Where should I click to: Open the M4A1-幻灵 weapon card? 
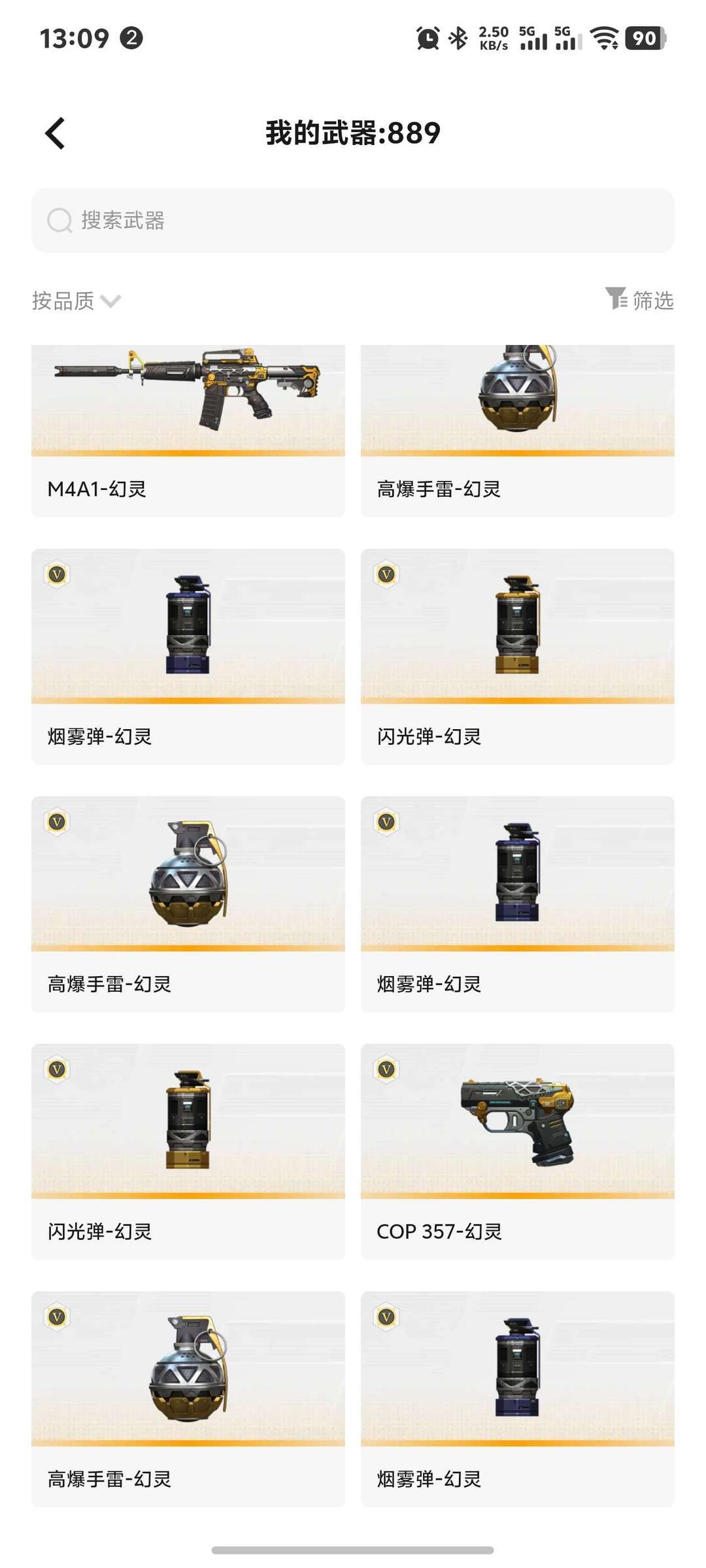[x=188, y=431]
